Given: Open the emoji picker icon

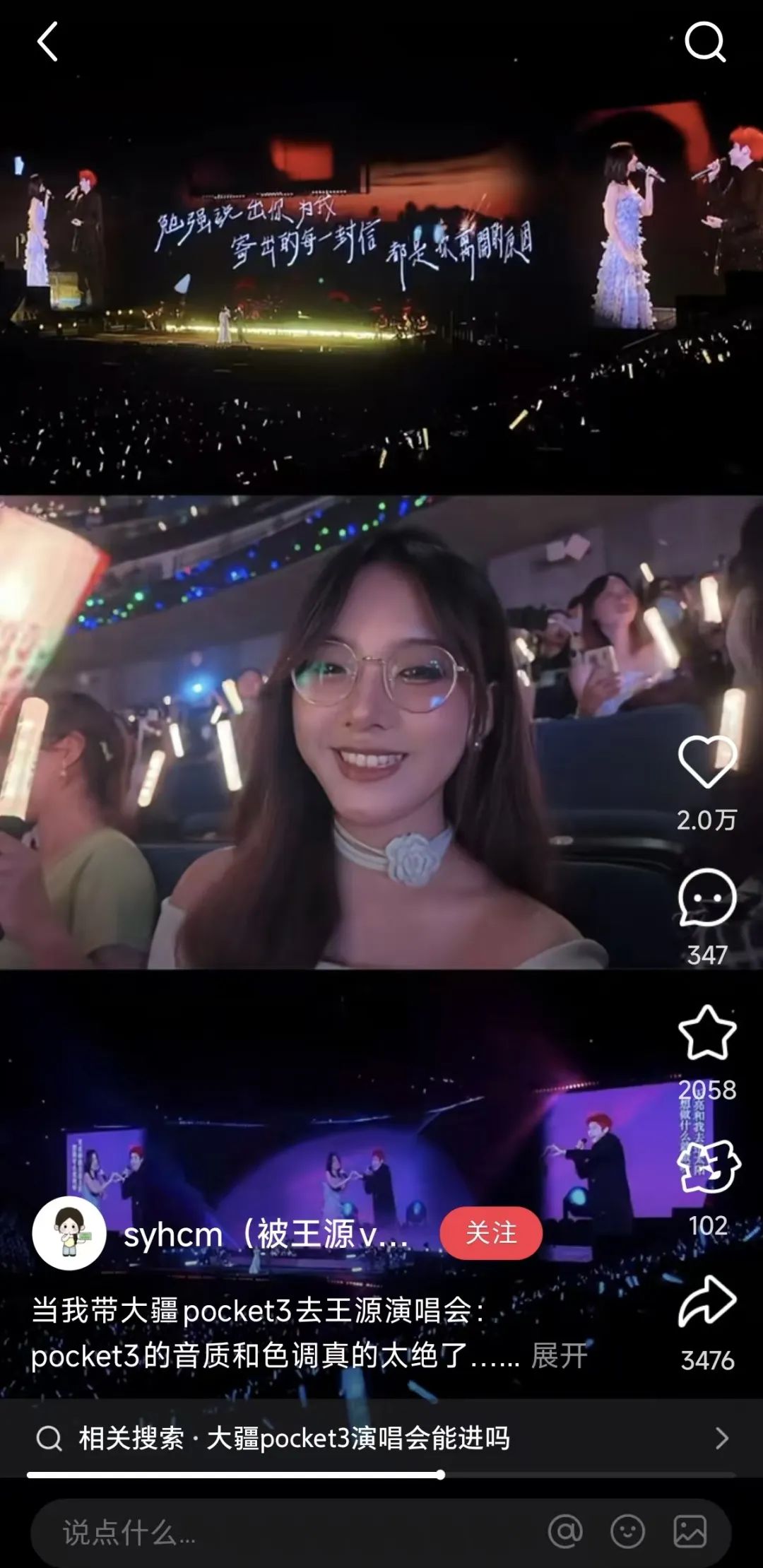Looking at the screenshot, I should pos(627,1531).
